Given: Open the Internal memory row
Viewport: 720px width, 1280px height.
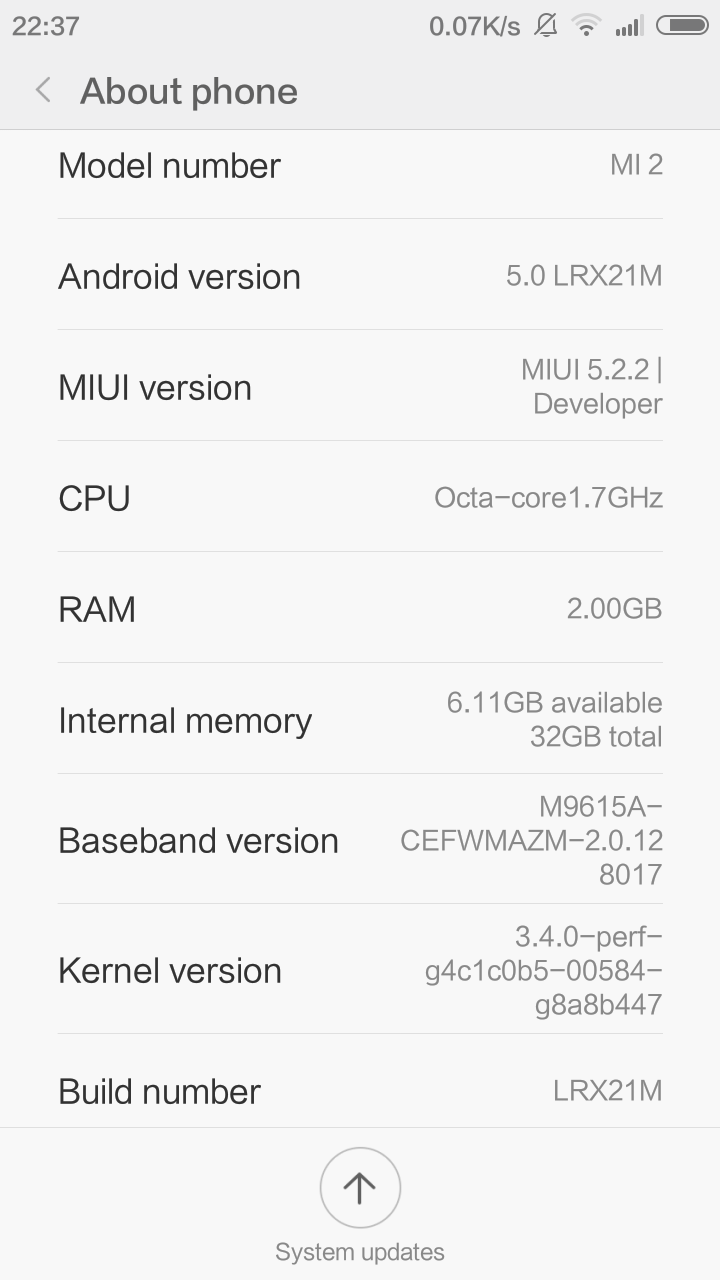Looking at the screenshot, I should click(360, 719).
